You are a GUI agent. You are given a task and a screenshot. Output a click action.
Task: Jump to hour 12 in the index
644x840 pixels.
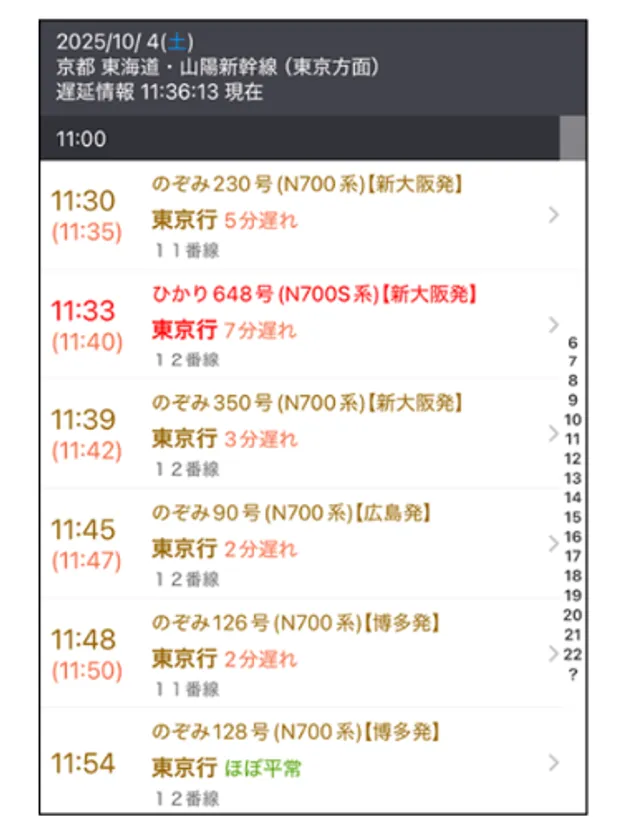573,459
